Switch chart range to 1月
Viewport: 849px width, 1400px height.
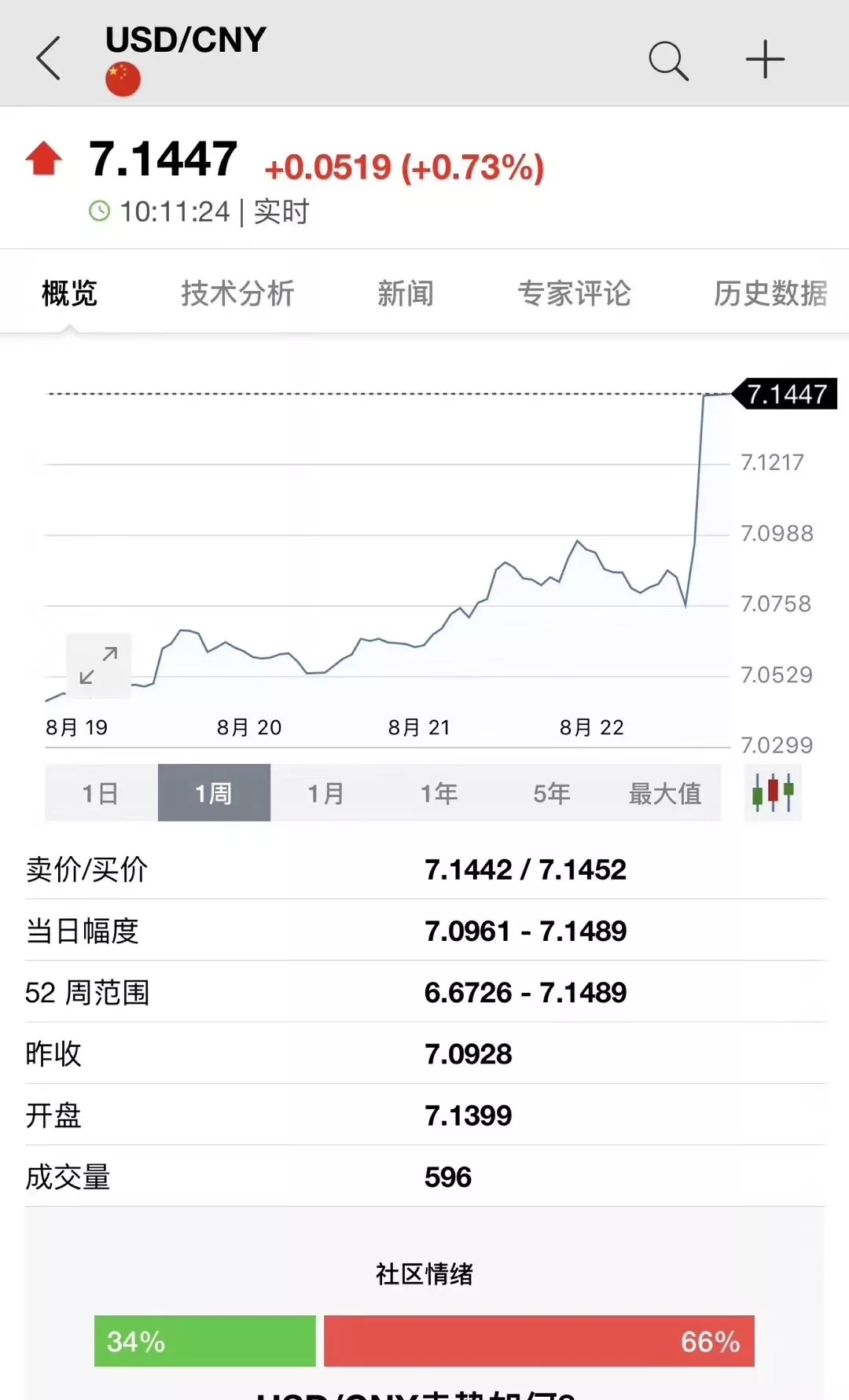point(326,793)
